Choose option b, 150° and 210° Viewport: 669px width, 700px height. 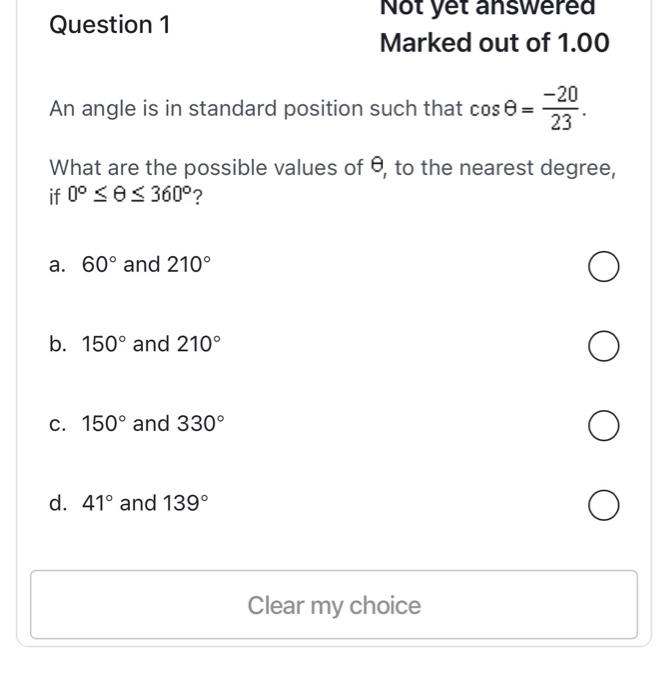[x=603, y=347]
